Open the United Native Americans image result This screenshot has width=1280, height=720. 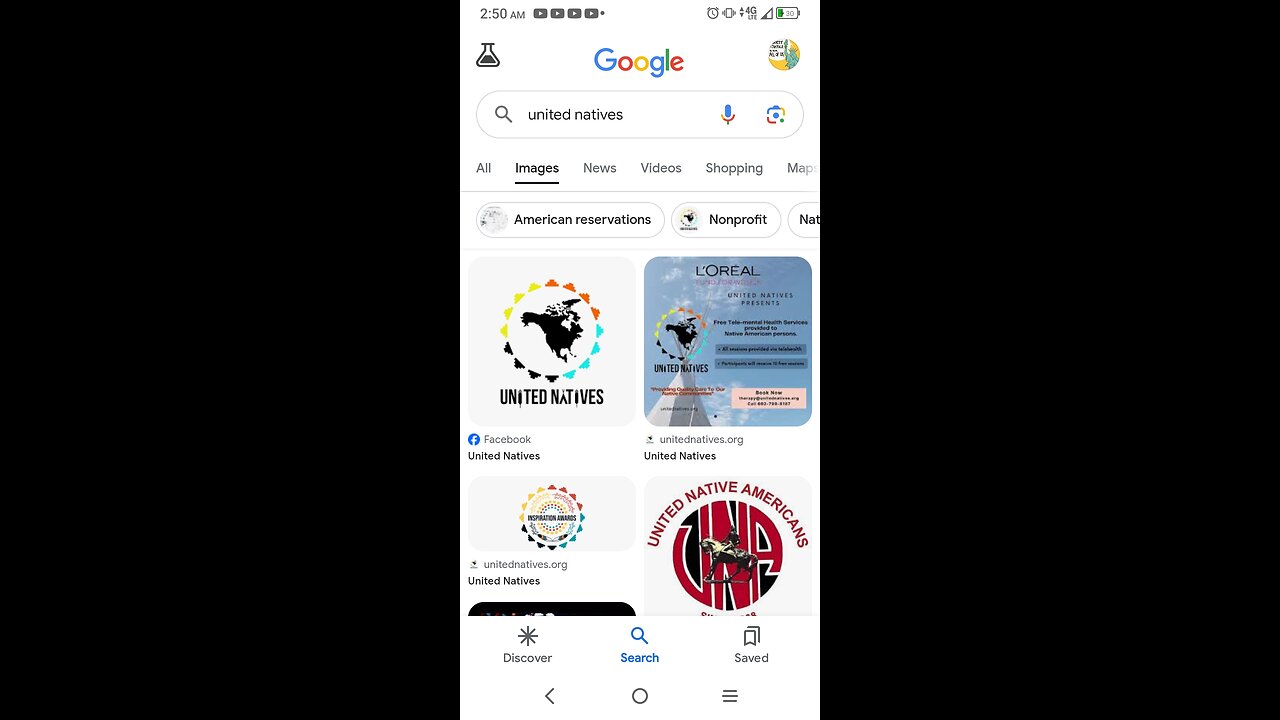pyautogui.click(x=728, y=546)
